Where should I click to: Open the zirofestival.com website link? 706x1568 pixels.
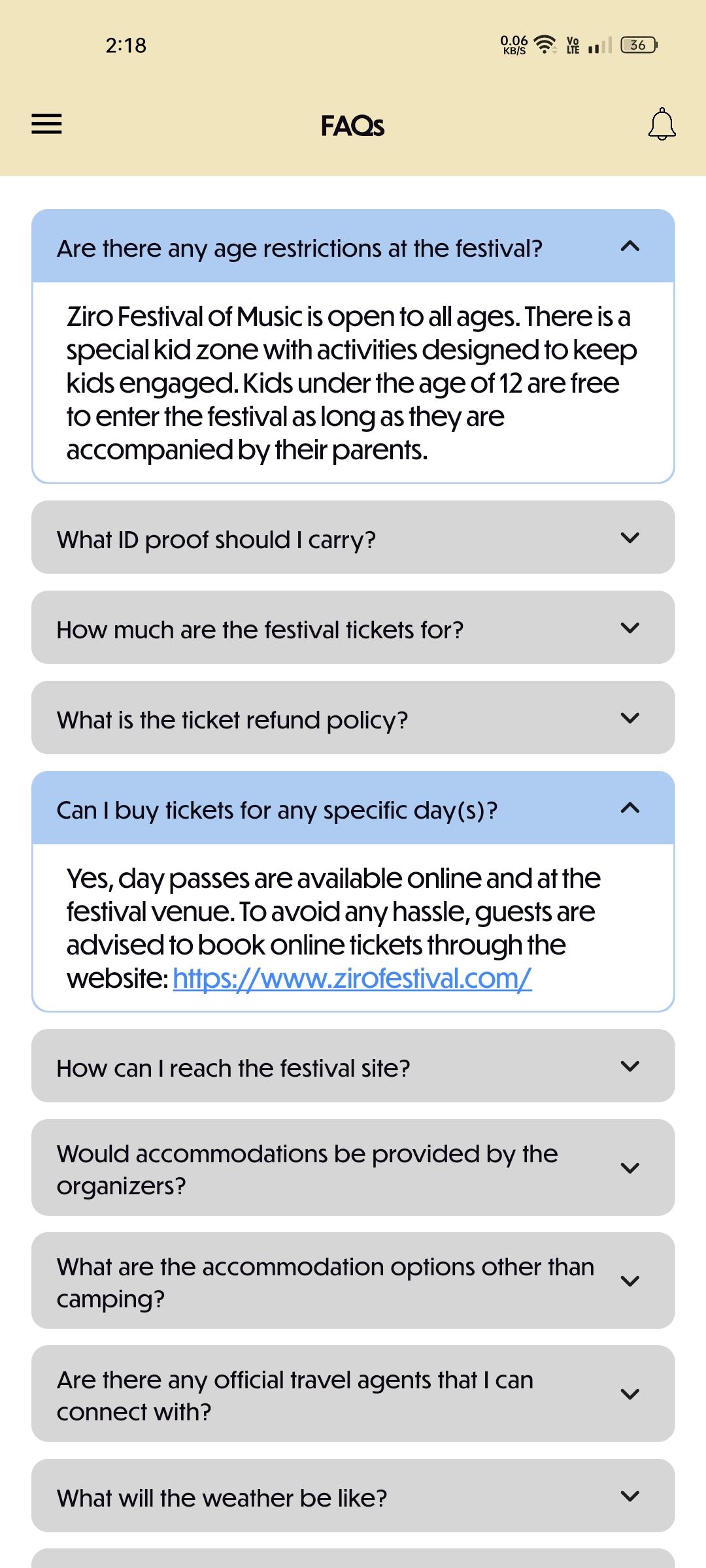[x=352, y=978]
